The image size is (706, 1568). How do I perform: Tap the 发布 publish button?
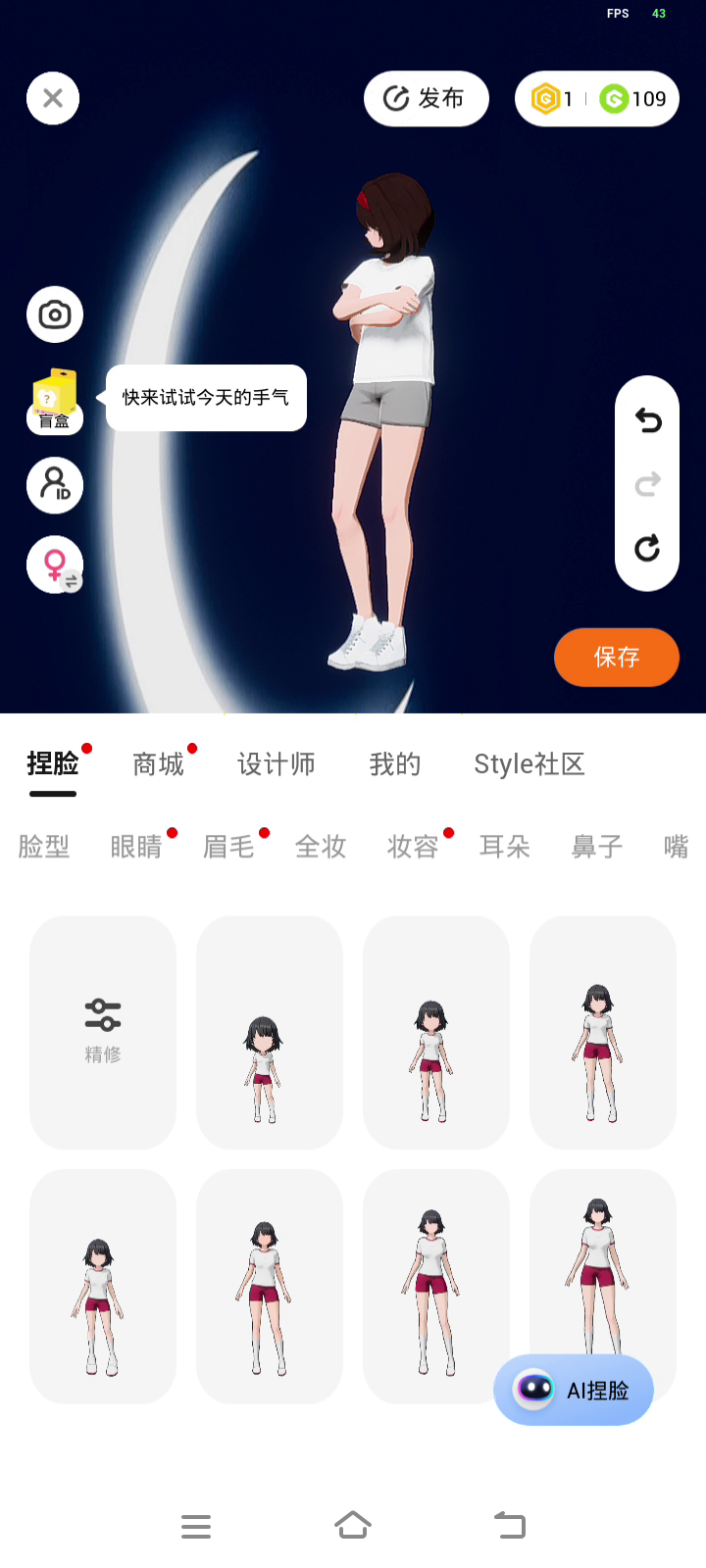click(x=426, y=98)
